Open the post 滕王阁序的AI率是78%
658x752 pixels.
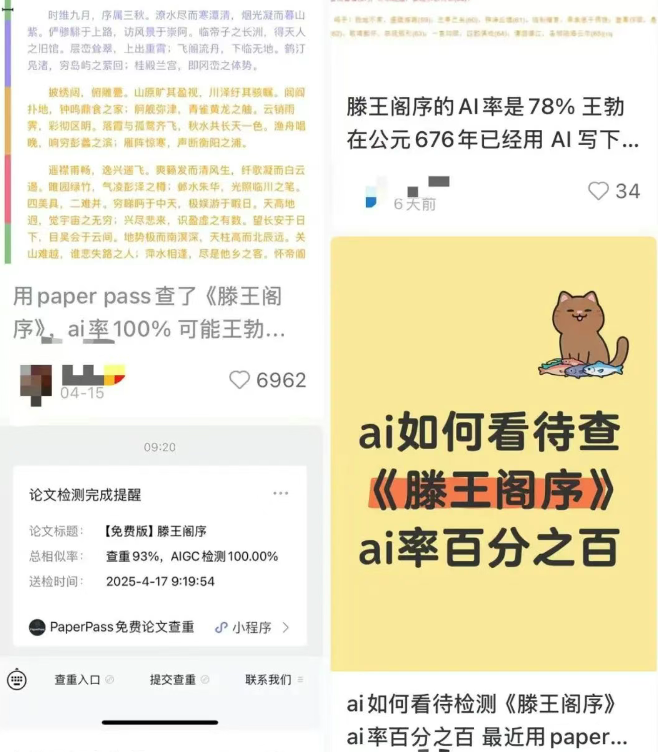(492, 124)
